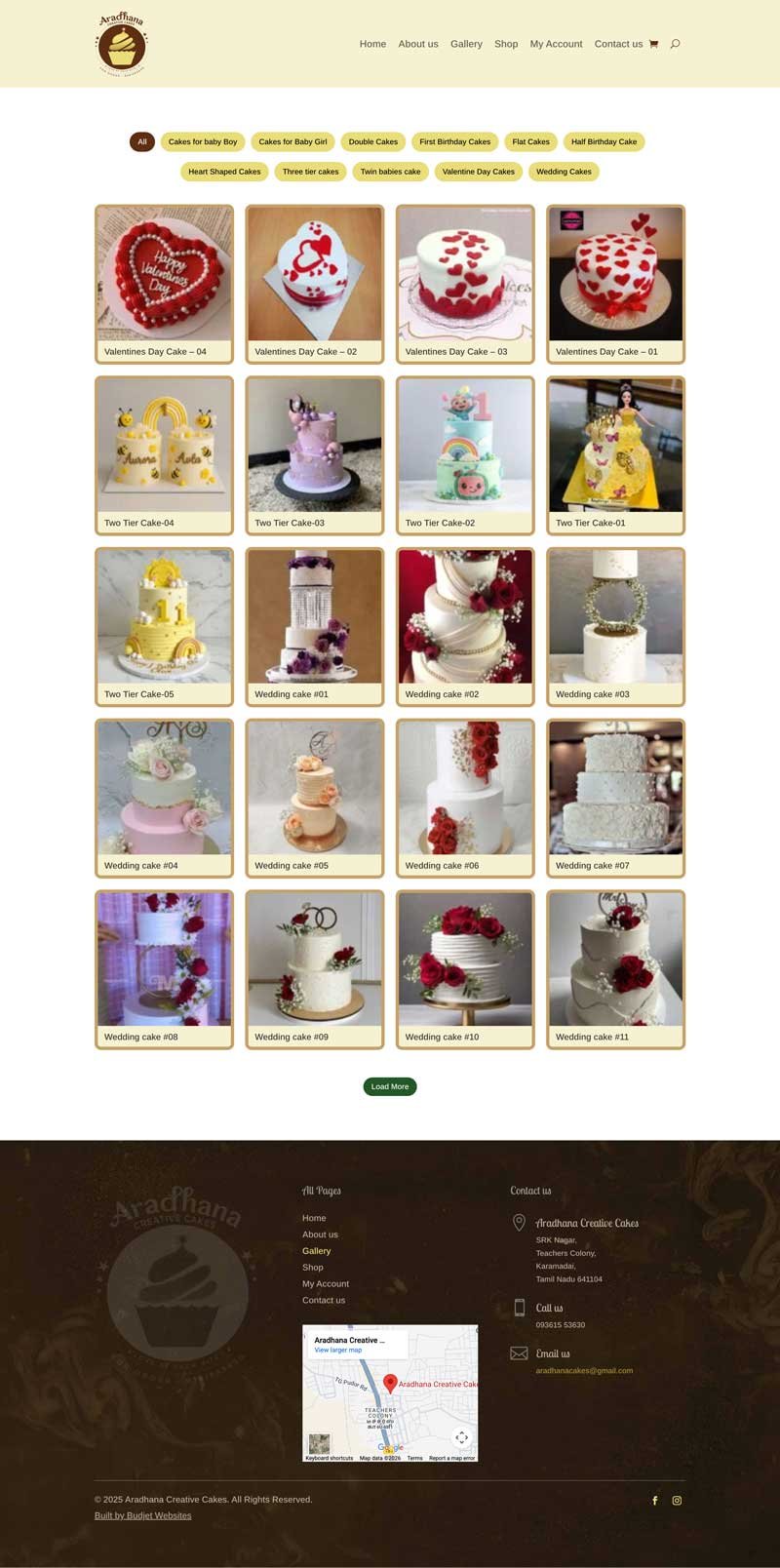Filter gallery by Wedding Cakes

pyautogui.click(x=564, y=172)
